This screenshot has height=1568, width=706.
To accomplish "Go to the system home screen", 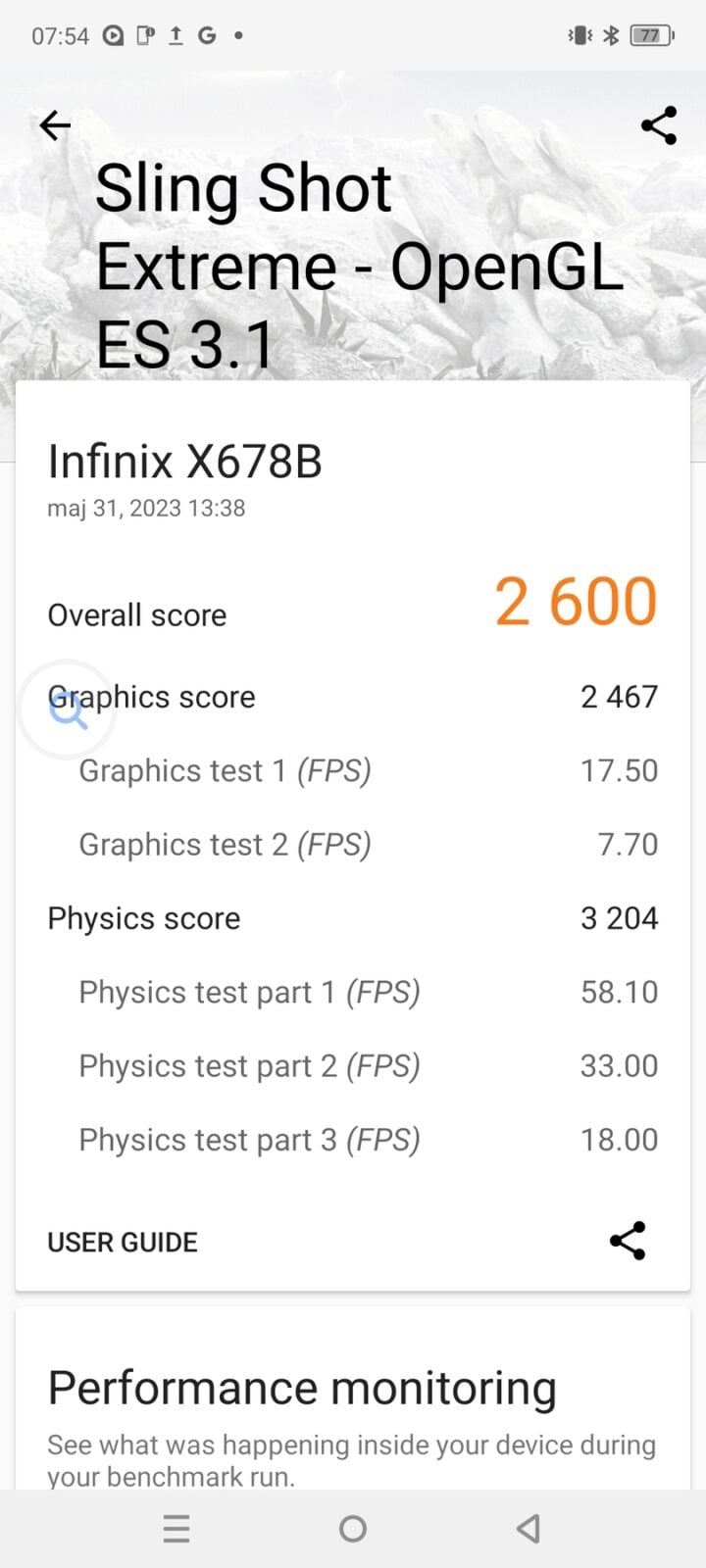I will click(353, 1529).
